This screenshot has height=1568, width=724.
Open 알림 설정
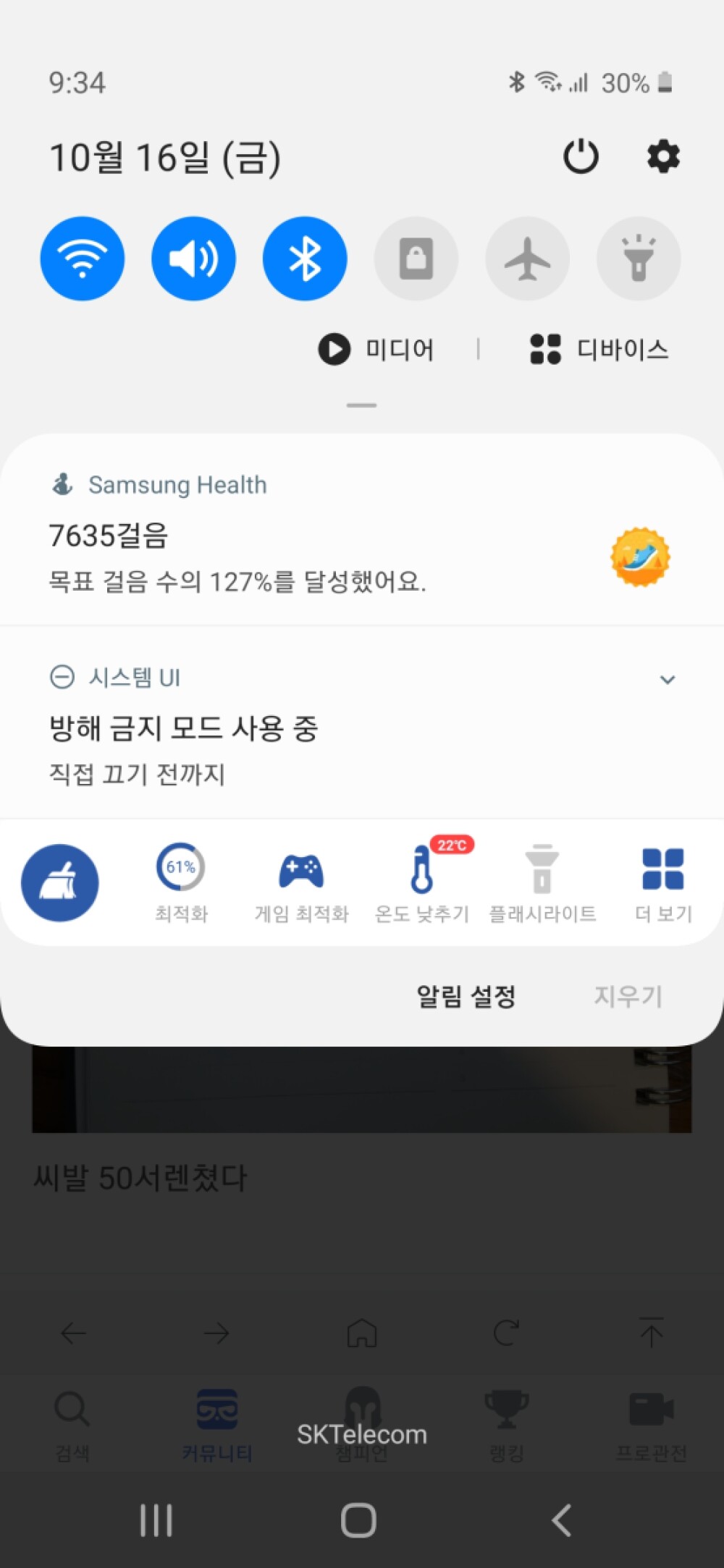(x=466, y=996)
